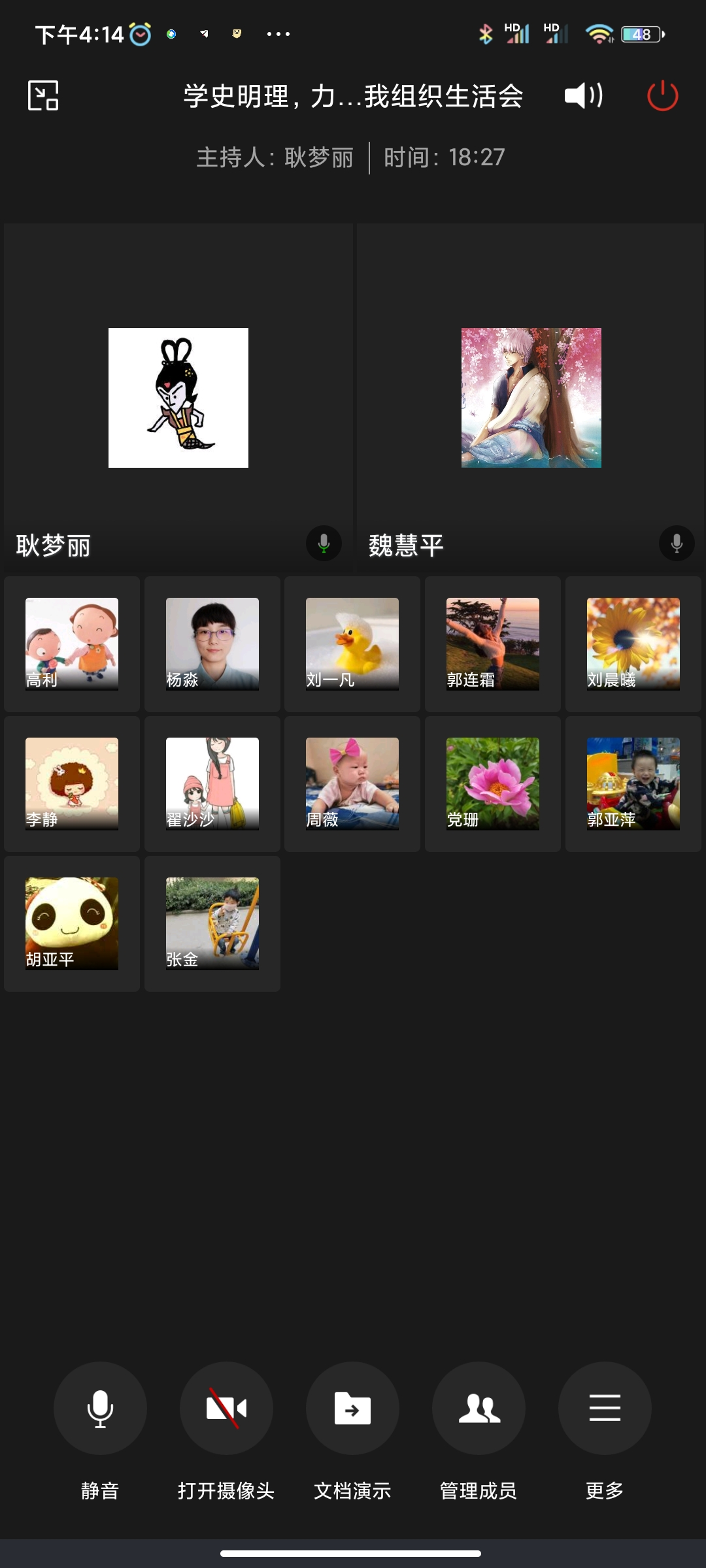Tap participant 杨淼's tile
Image resolution: width=706 pixels, height=1568 pixels.
coord(212,644)
